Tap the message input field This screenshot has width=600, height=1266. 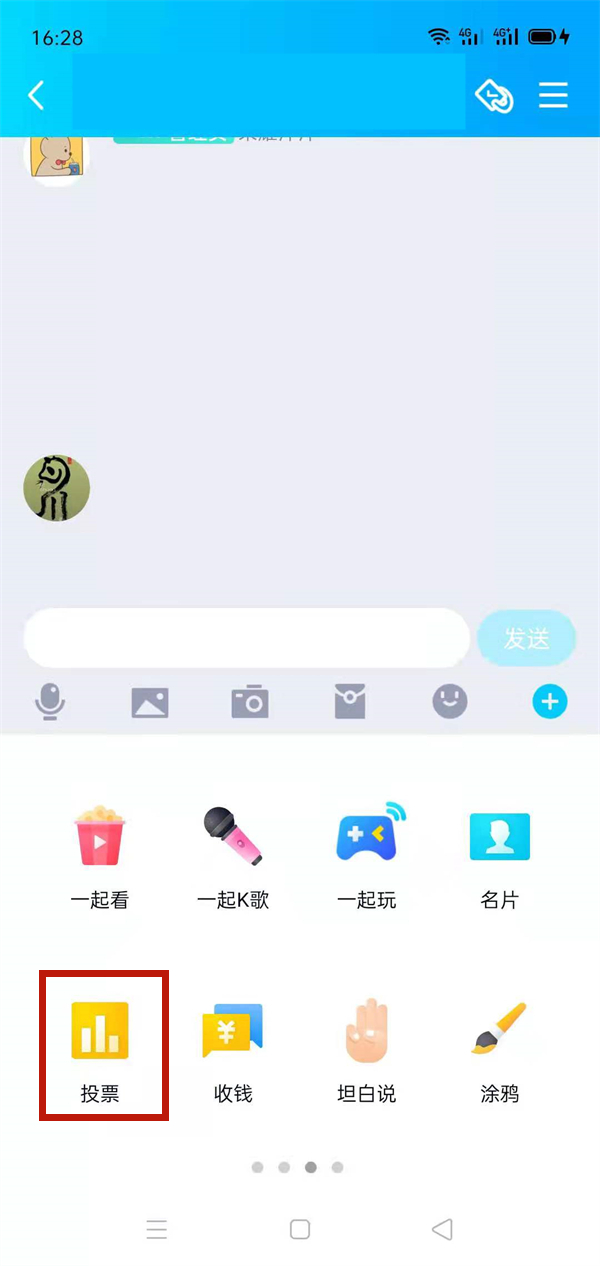coord(246,638)
